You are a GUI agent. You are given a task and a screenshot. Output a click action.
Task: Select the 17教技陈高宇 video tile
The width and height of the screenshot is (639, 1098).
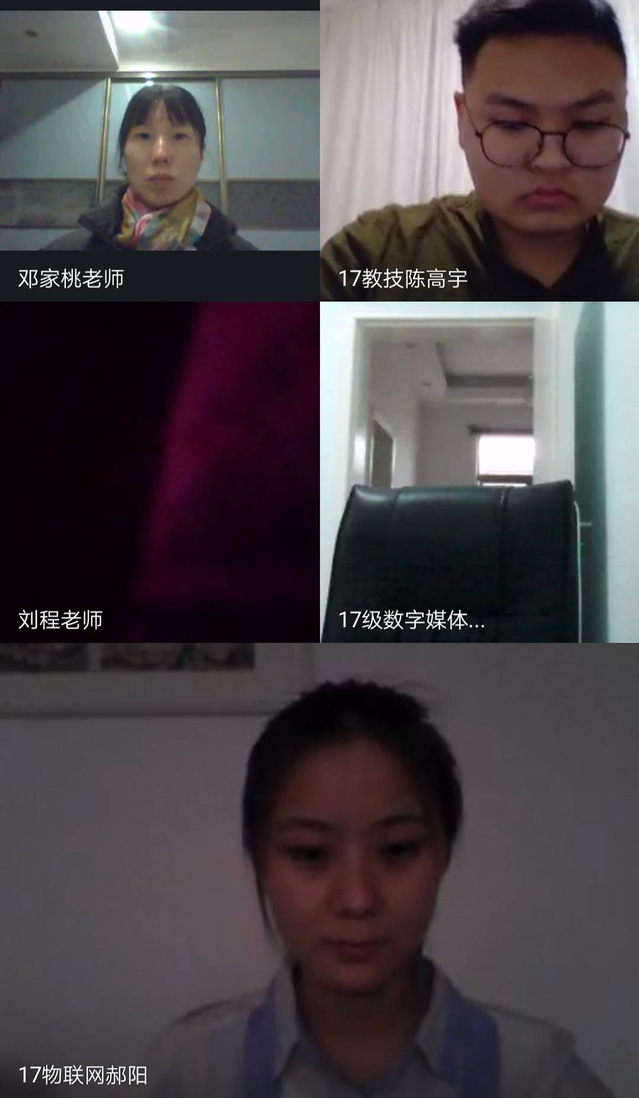coord(480,150)
